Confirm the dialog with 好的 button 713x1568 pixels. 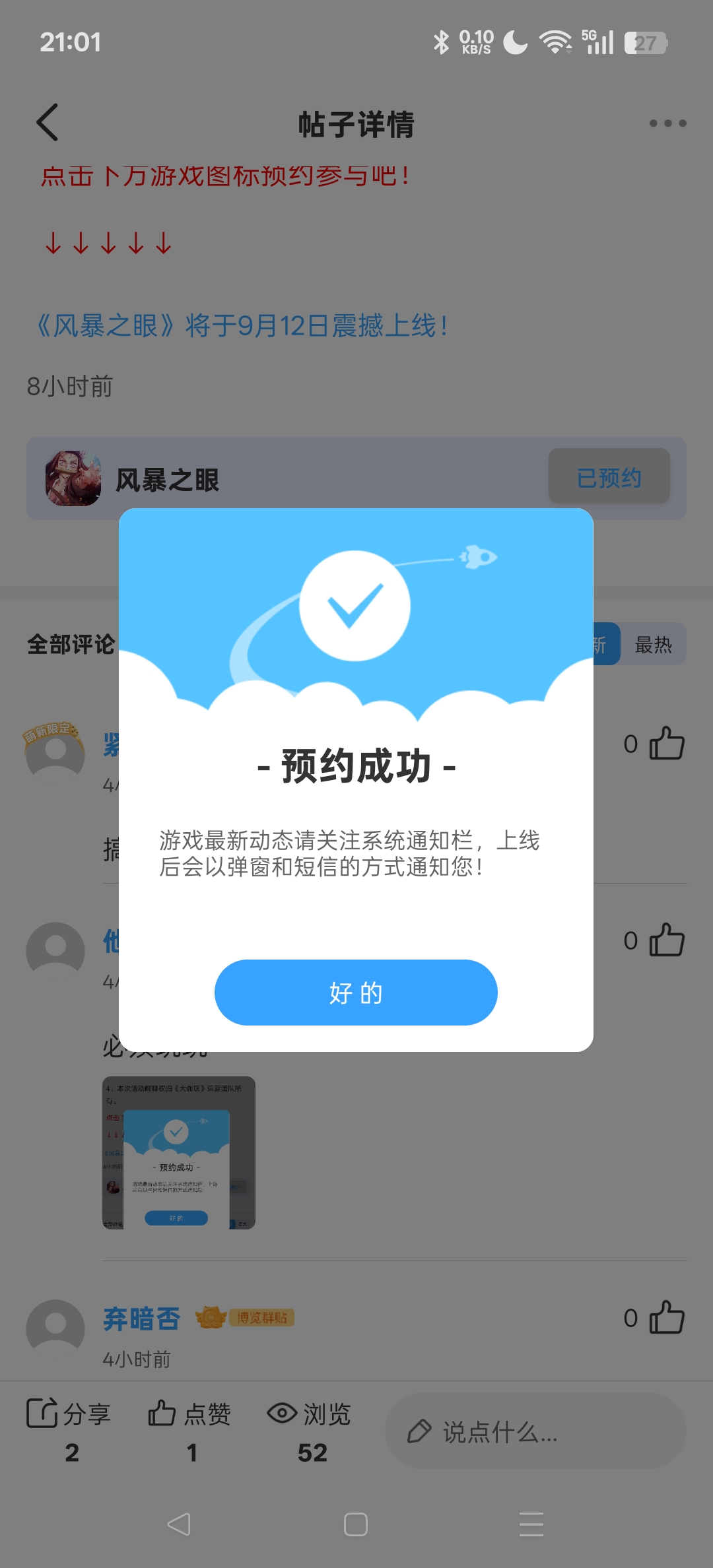356,992
